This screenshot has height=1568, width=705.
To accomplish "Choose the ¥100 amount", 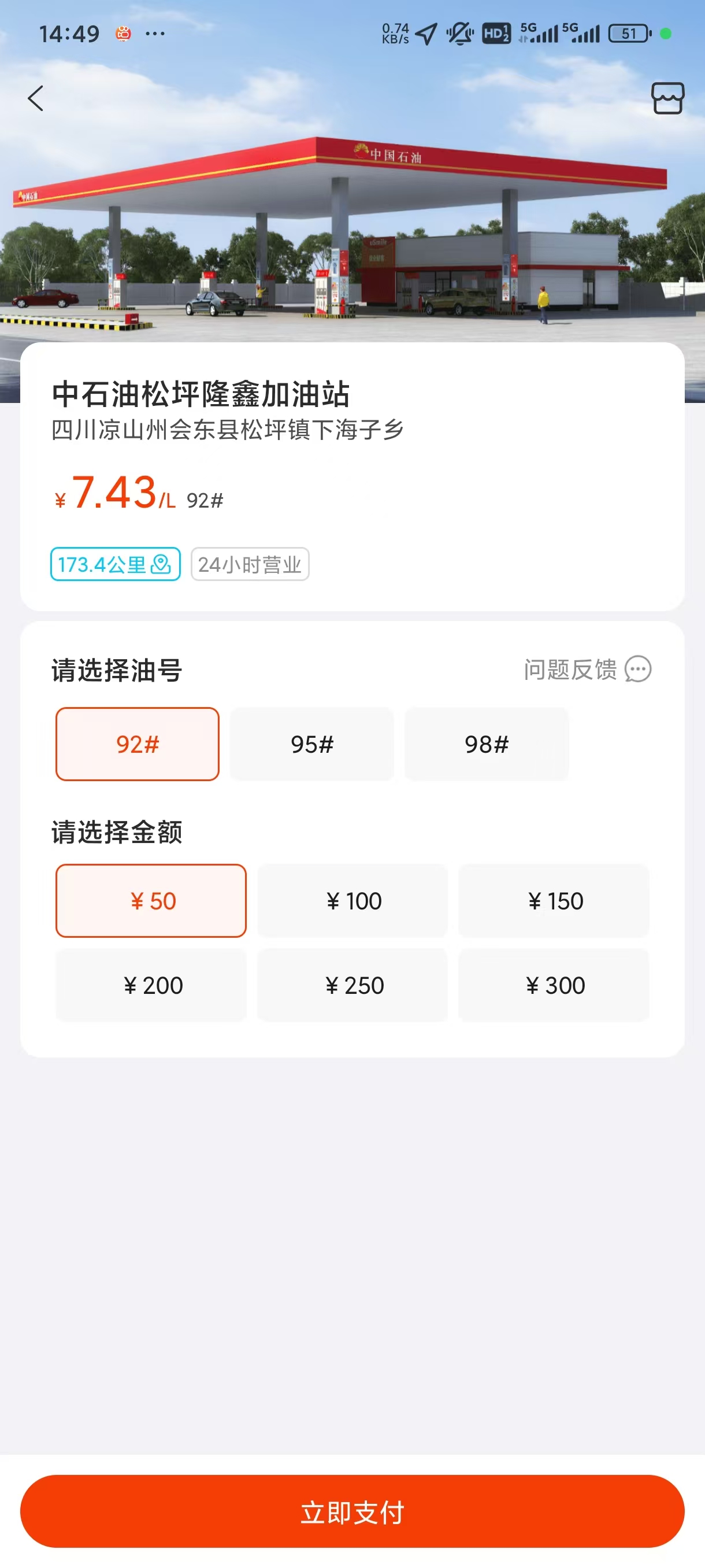I will point(353,901).
